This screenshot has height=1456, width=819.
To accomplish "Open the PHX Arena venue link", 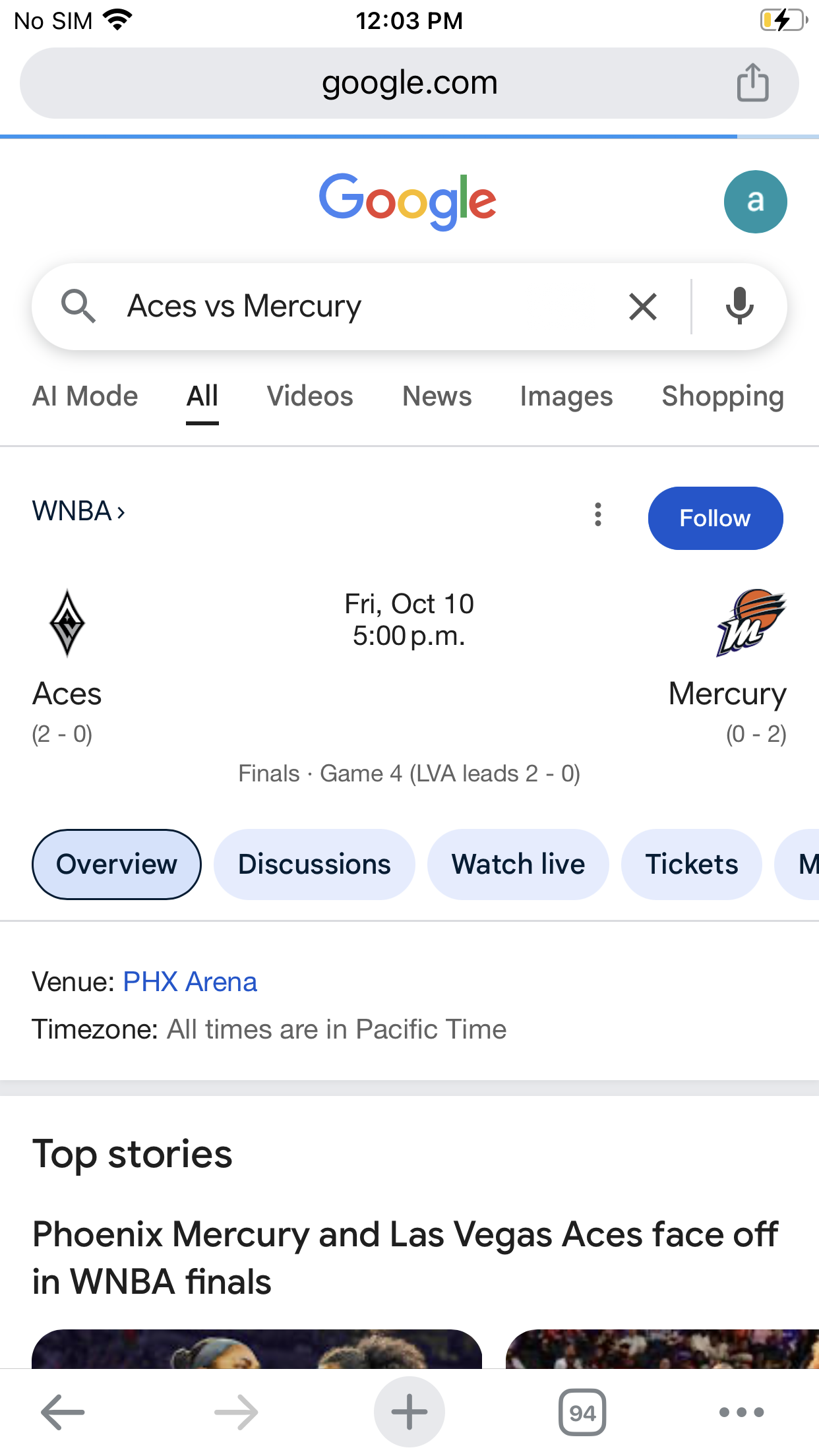I will pos(190,983).
